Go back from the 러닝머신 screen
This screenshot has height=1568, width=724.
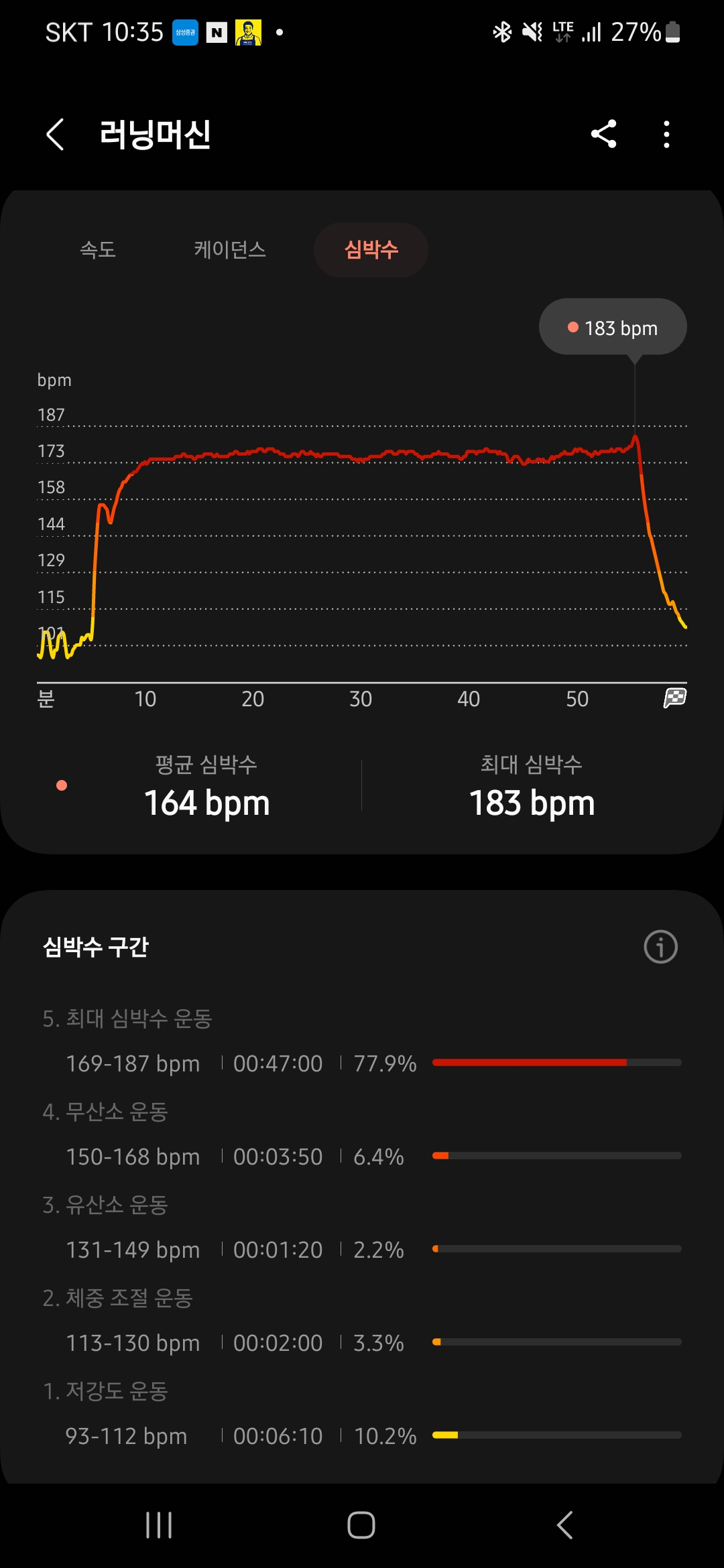click(56, 135)
